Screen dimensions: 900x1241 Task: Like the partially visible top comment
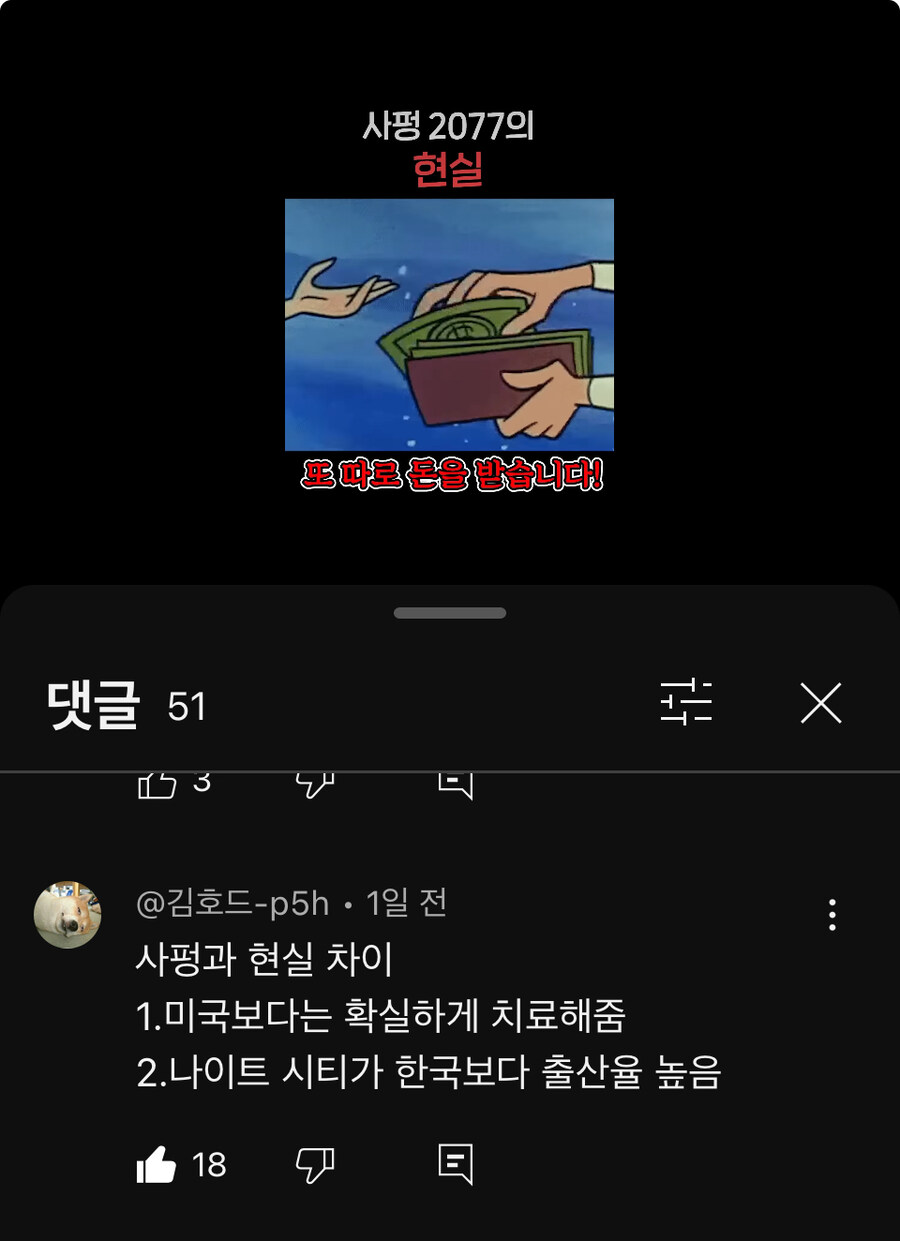coord(155,784)
